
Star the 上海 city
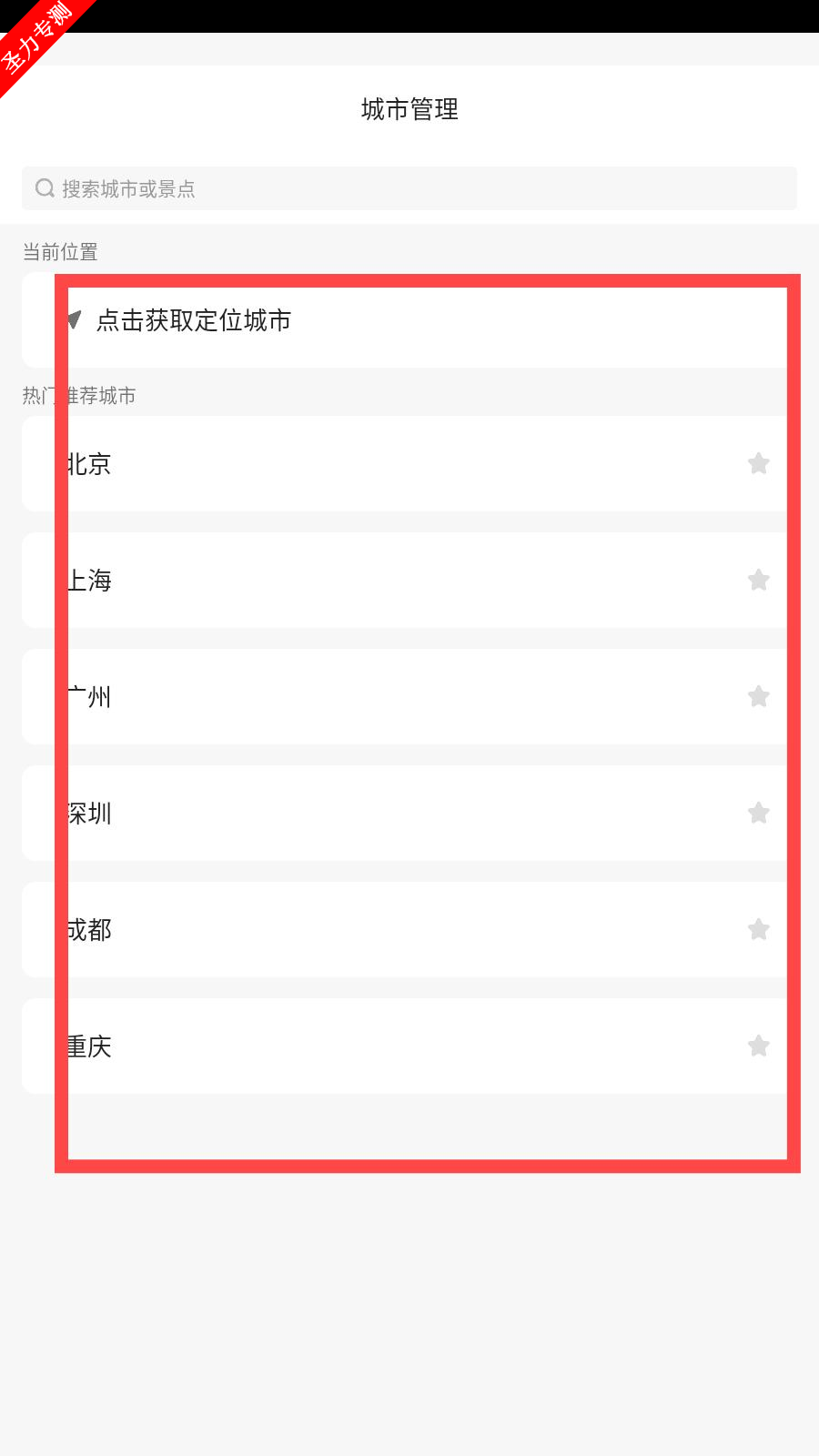click(x=759, y=581)
